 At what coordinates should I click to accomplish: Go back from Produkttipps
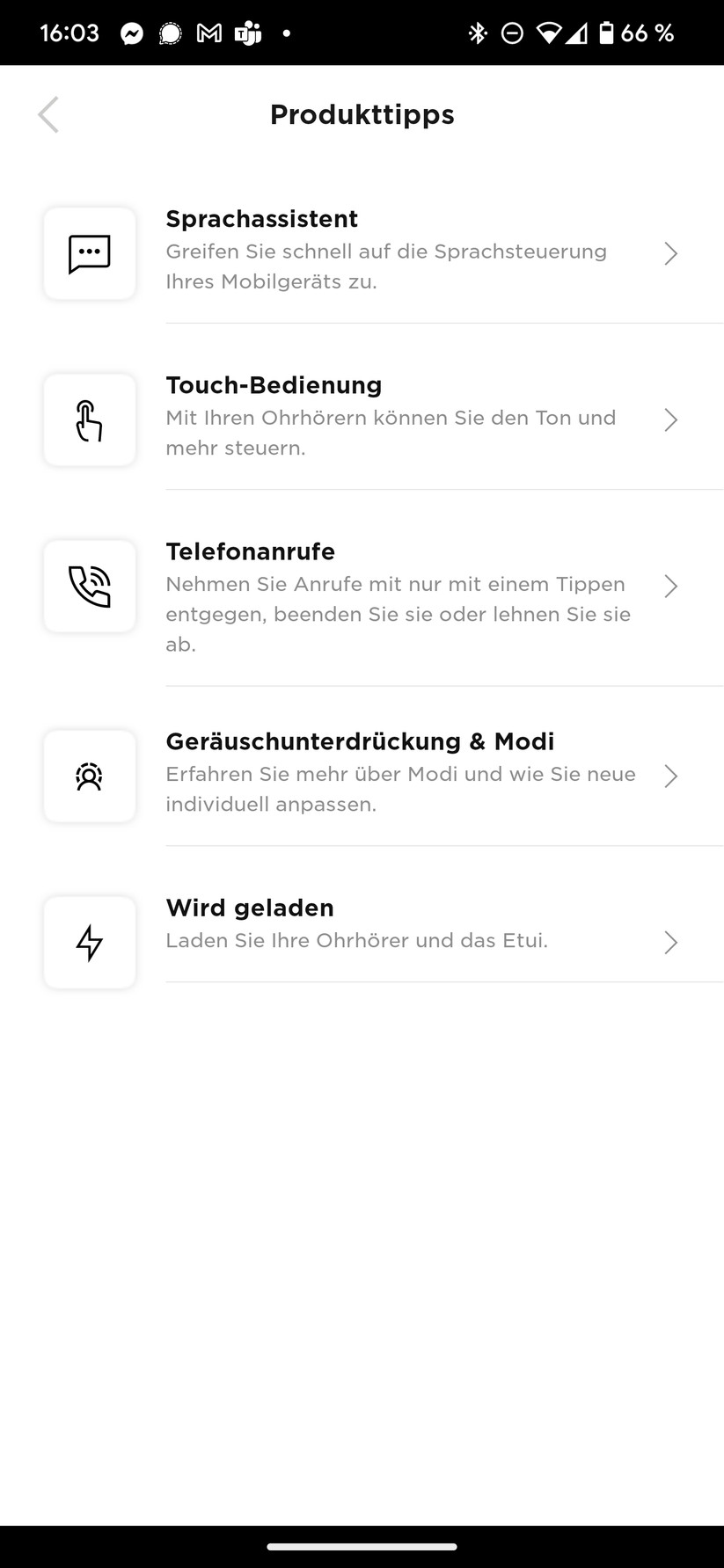(x=48, y=115)
